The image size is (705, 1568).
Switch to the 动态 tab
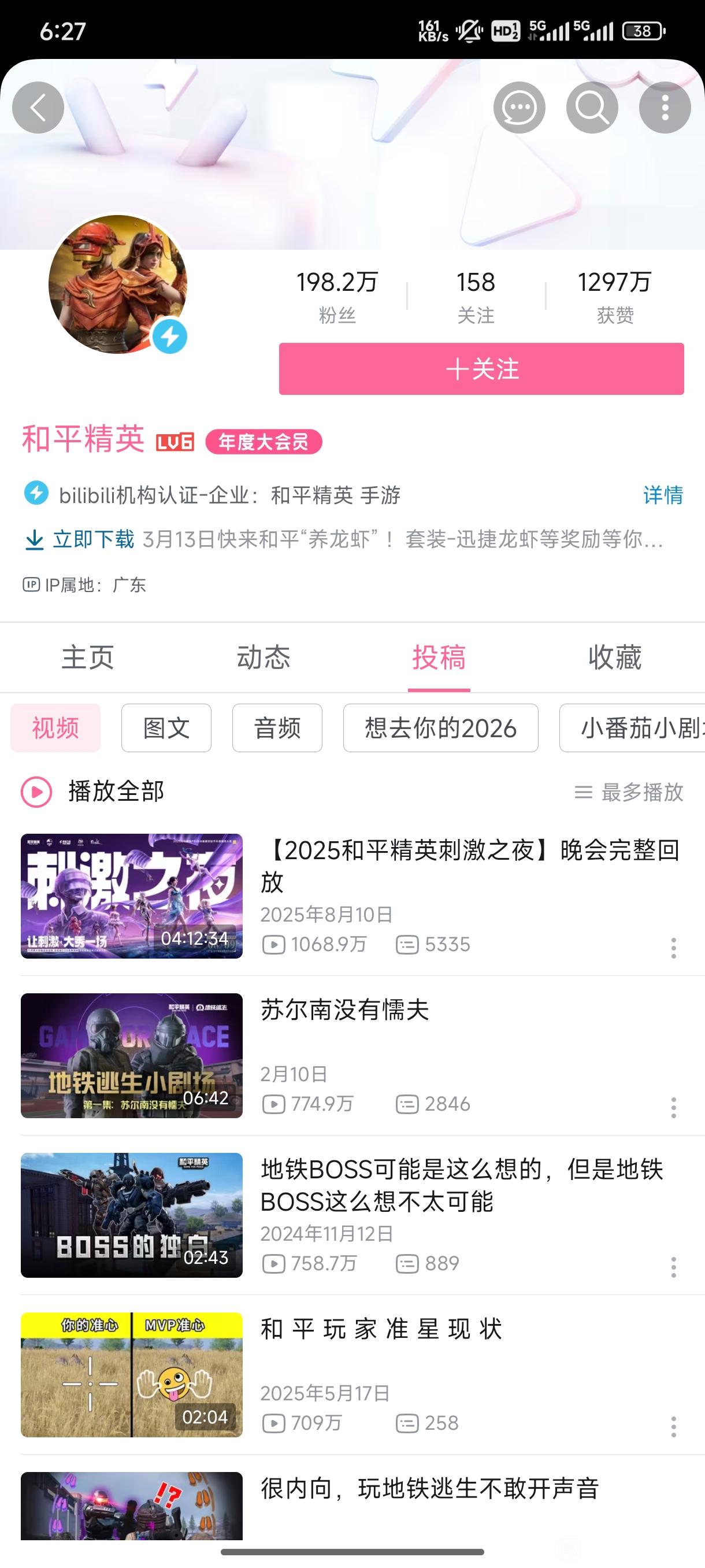264,657
